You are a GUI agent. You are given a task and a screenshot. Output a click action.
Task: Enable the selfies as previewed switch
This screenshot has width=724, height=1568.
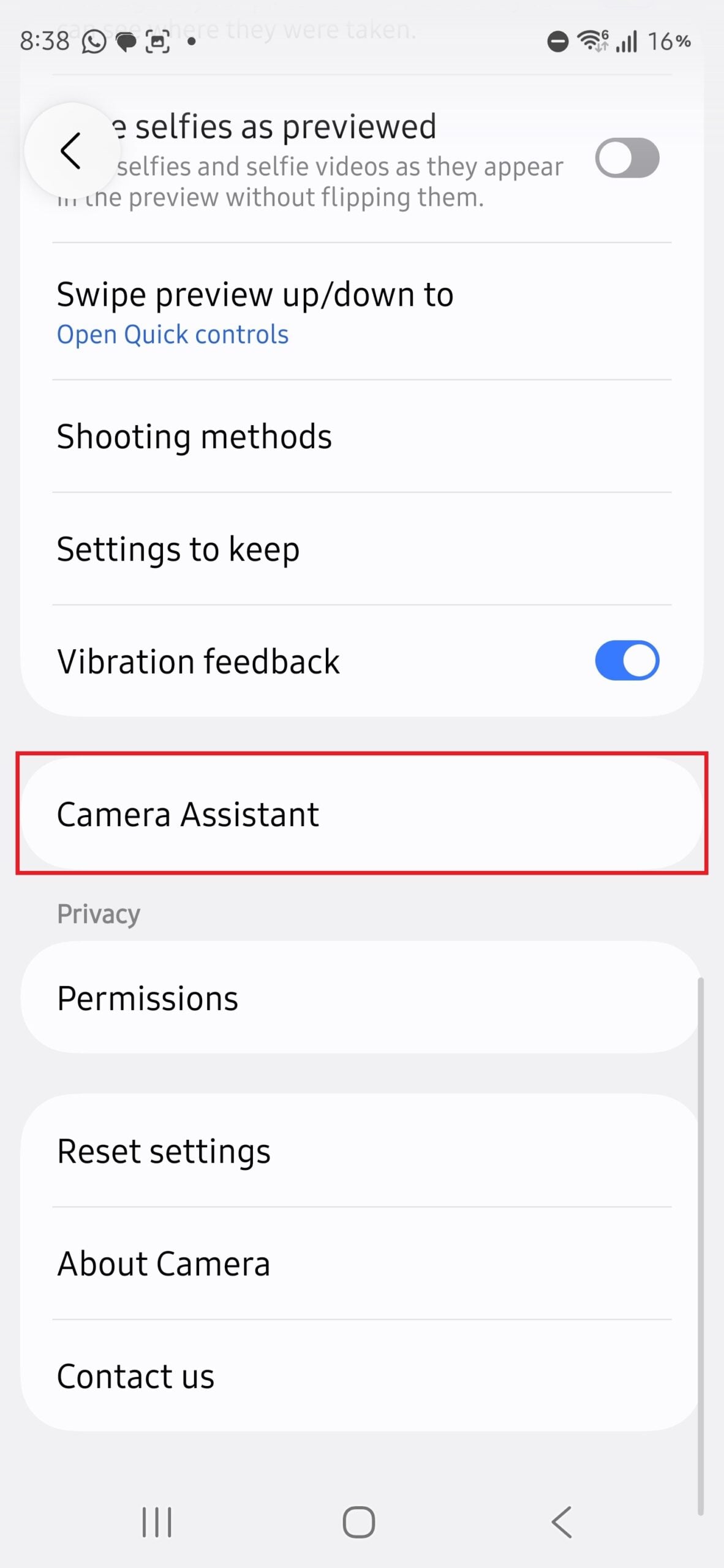[x=627, y=158]
